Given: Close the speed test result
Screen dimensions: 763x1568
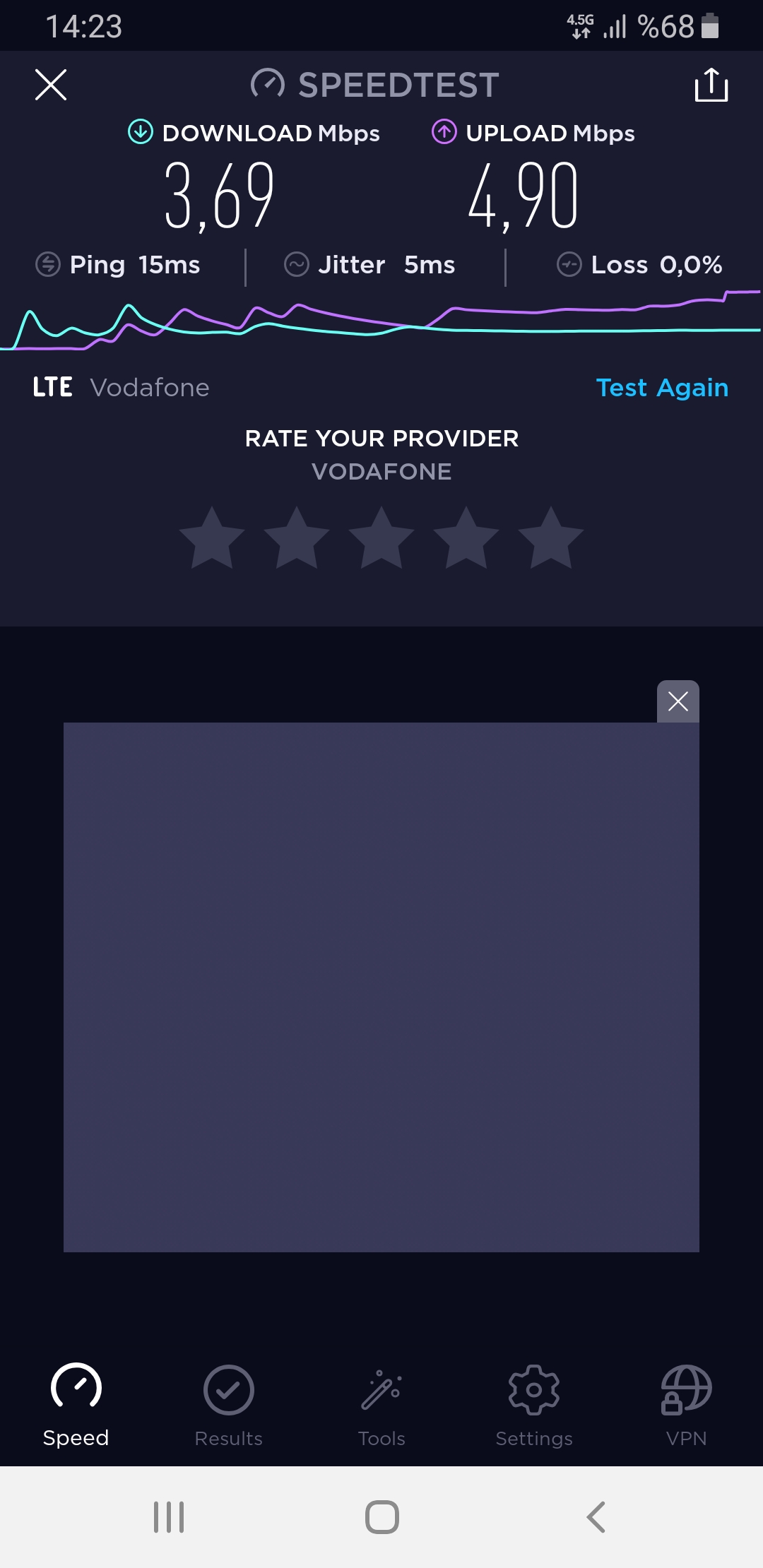Looking at the screenshot, I should (51, 85).
